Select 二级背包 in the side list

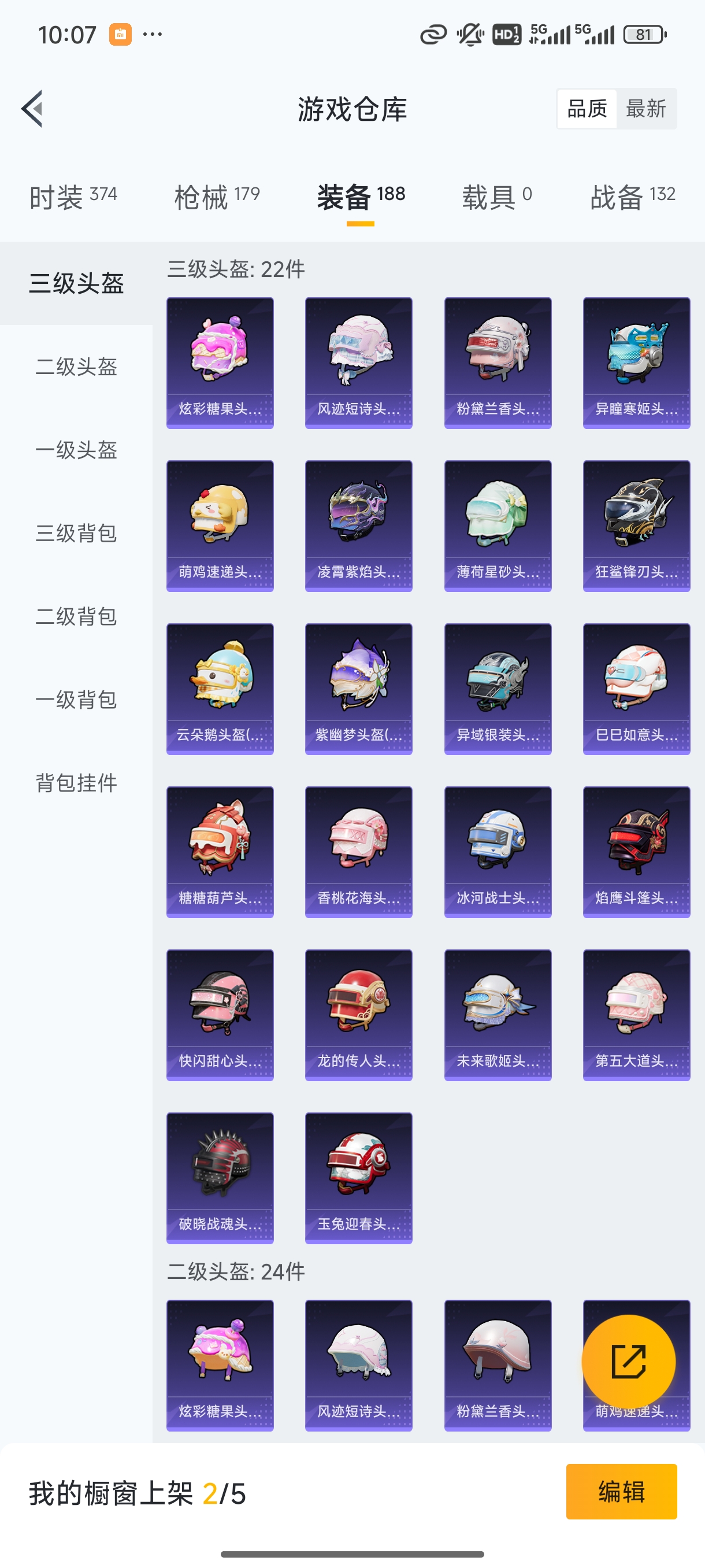76,616
